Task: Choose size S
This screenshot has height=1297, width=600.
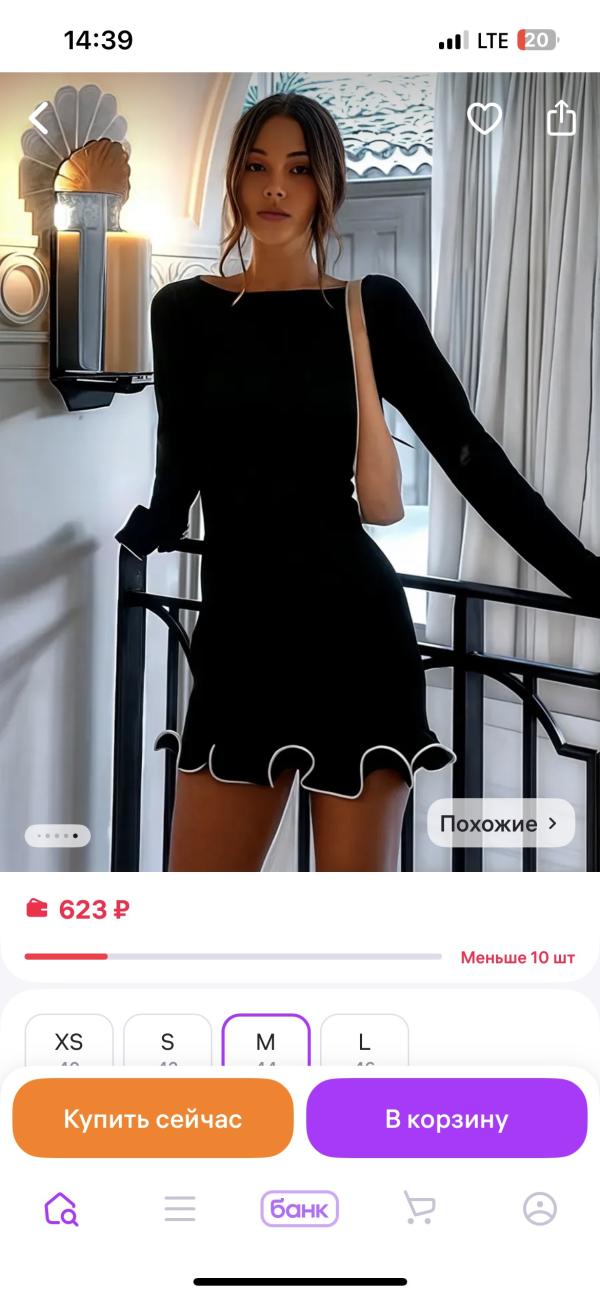Action: [x=167, y=1043]
